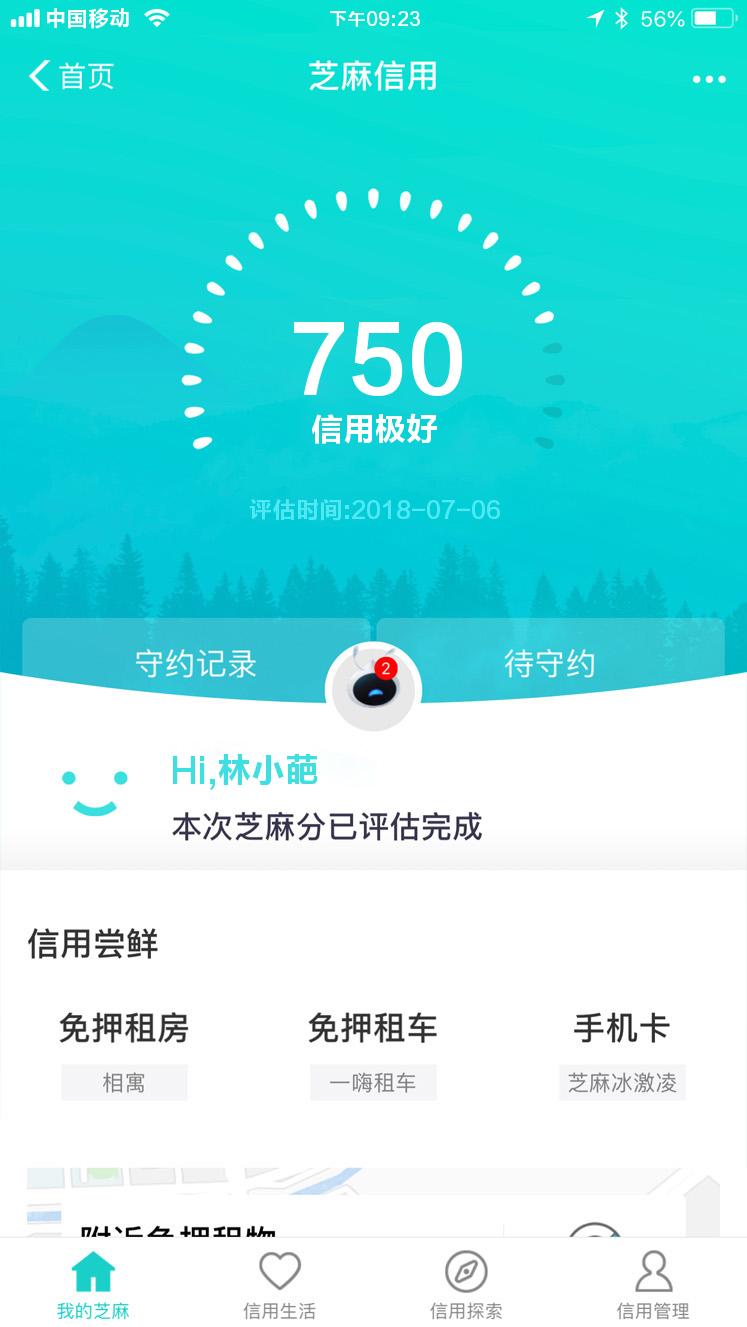Viewport: 747px width, 1327px height.
Task: Open 免押租车 一嗨租车 service
Action: pos(372,1052)
